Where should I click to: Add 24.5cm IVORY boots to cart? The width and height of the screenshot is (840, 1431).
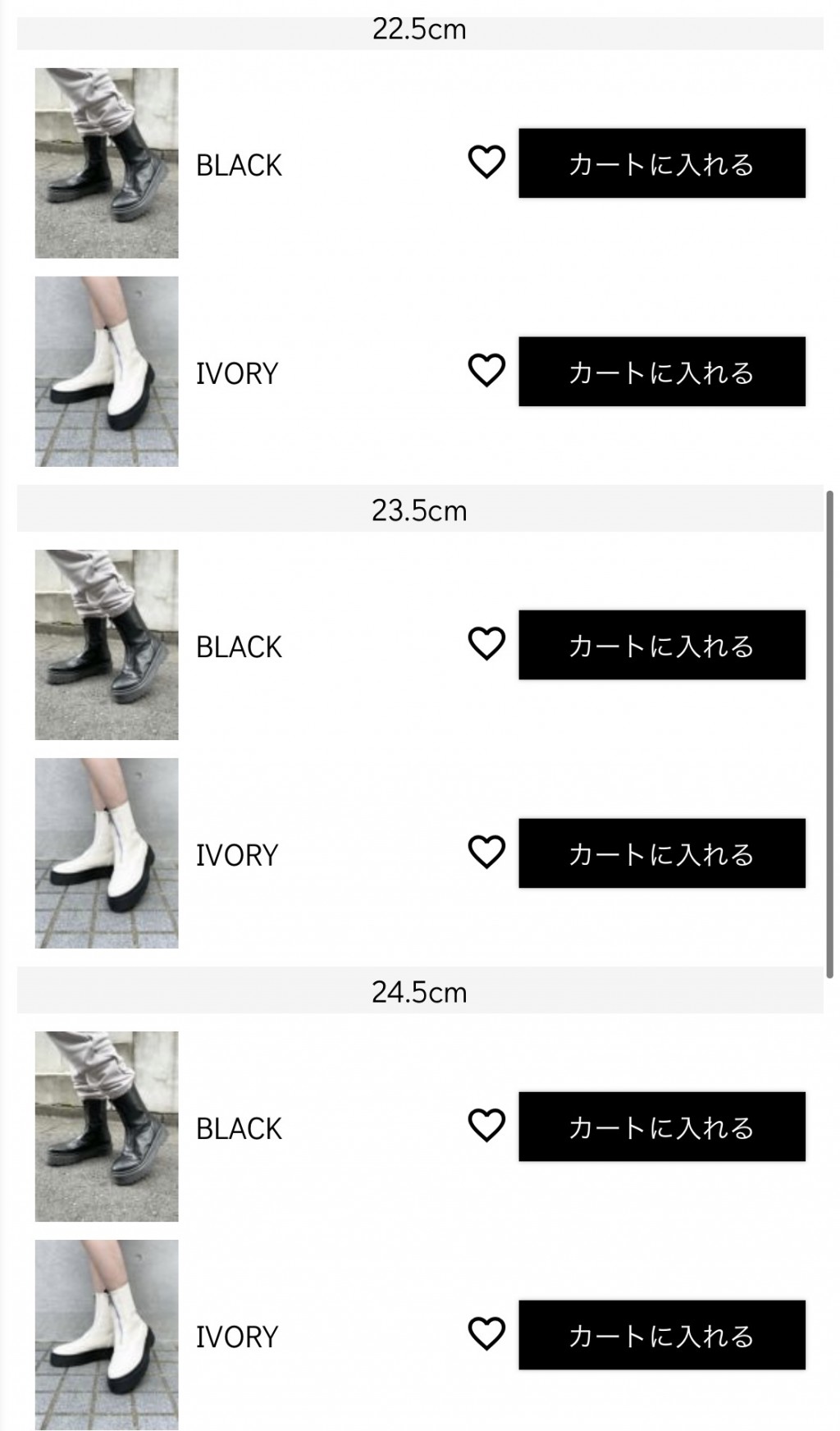pos(661,1335)
